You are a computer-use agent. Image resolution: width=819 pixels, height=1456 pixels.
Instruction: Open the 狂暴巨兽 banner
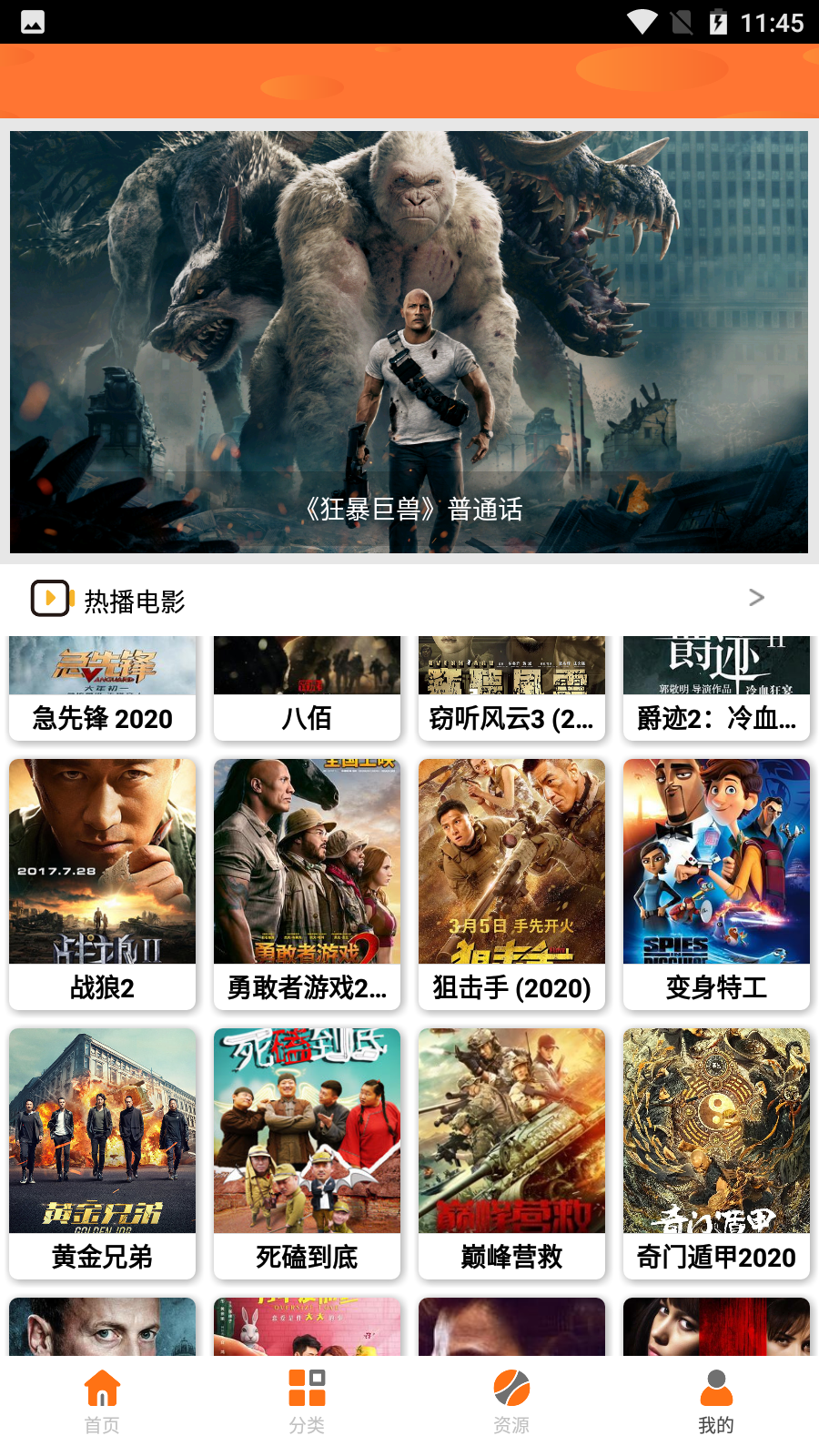click(409, 342)
